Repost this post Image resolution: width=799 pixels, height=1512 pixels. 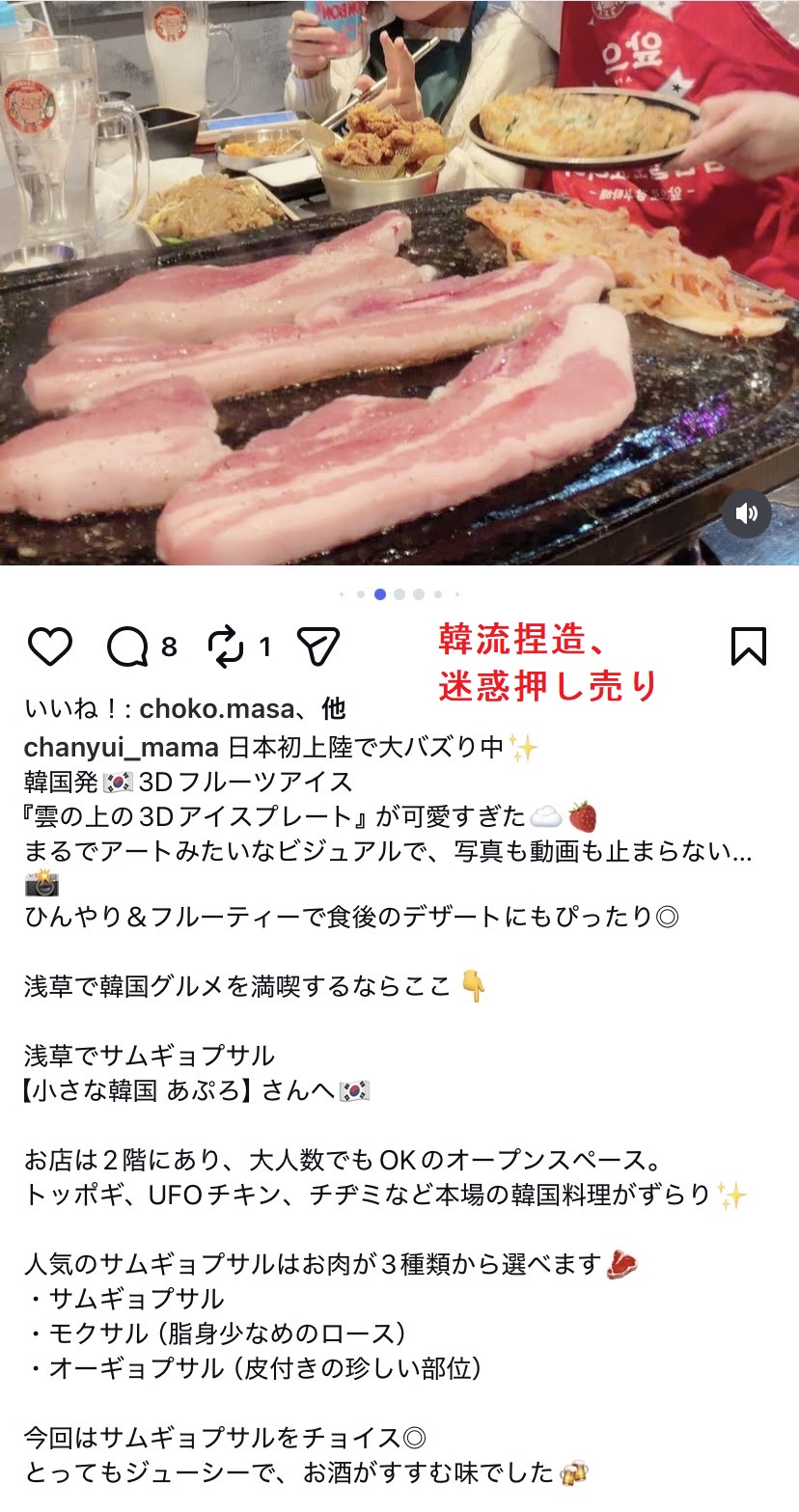[x=226, y=646]
